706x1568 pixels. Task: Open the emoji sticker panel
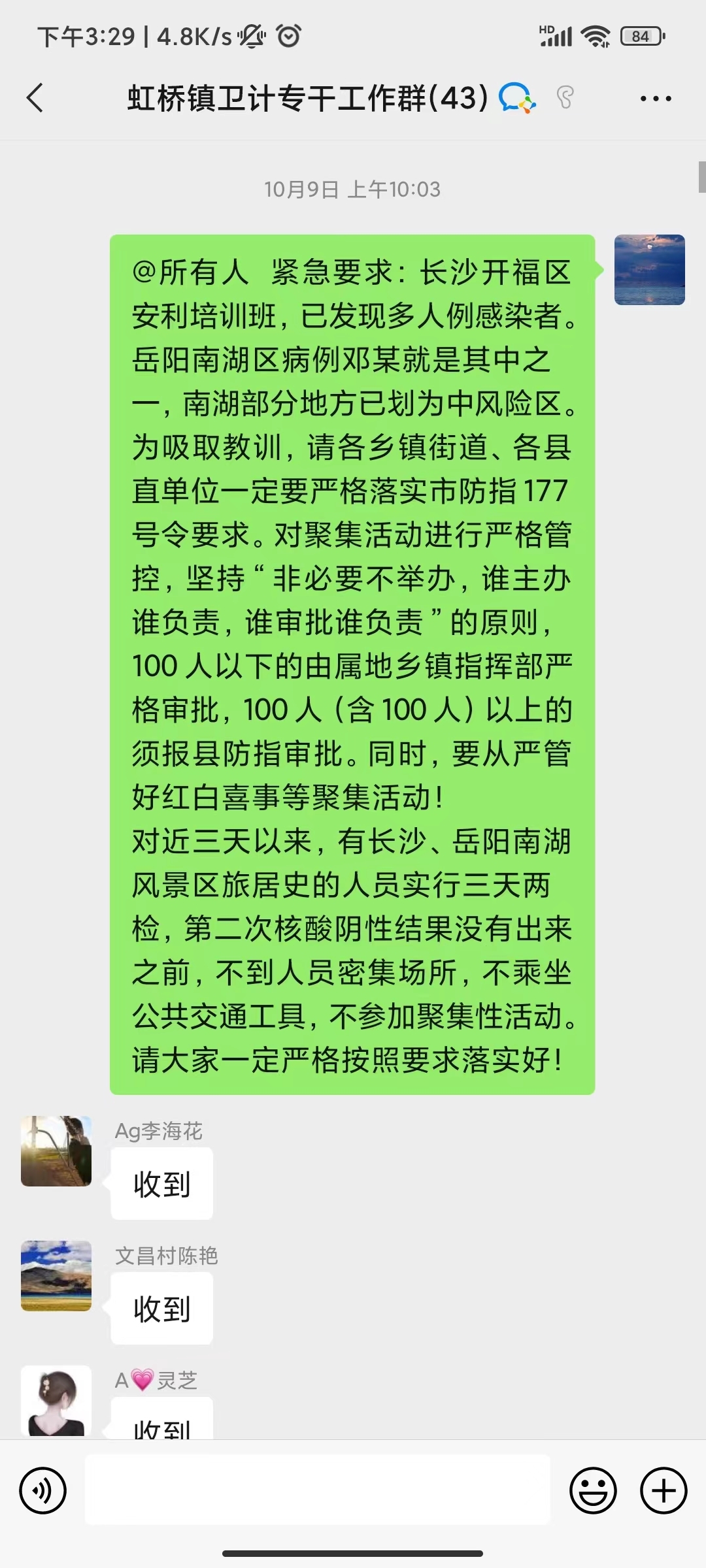(593, 1491)
